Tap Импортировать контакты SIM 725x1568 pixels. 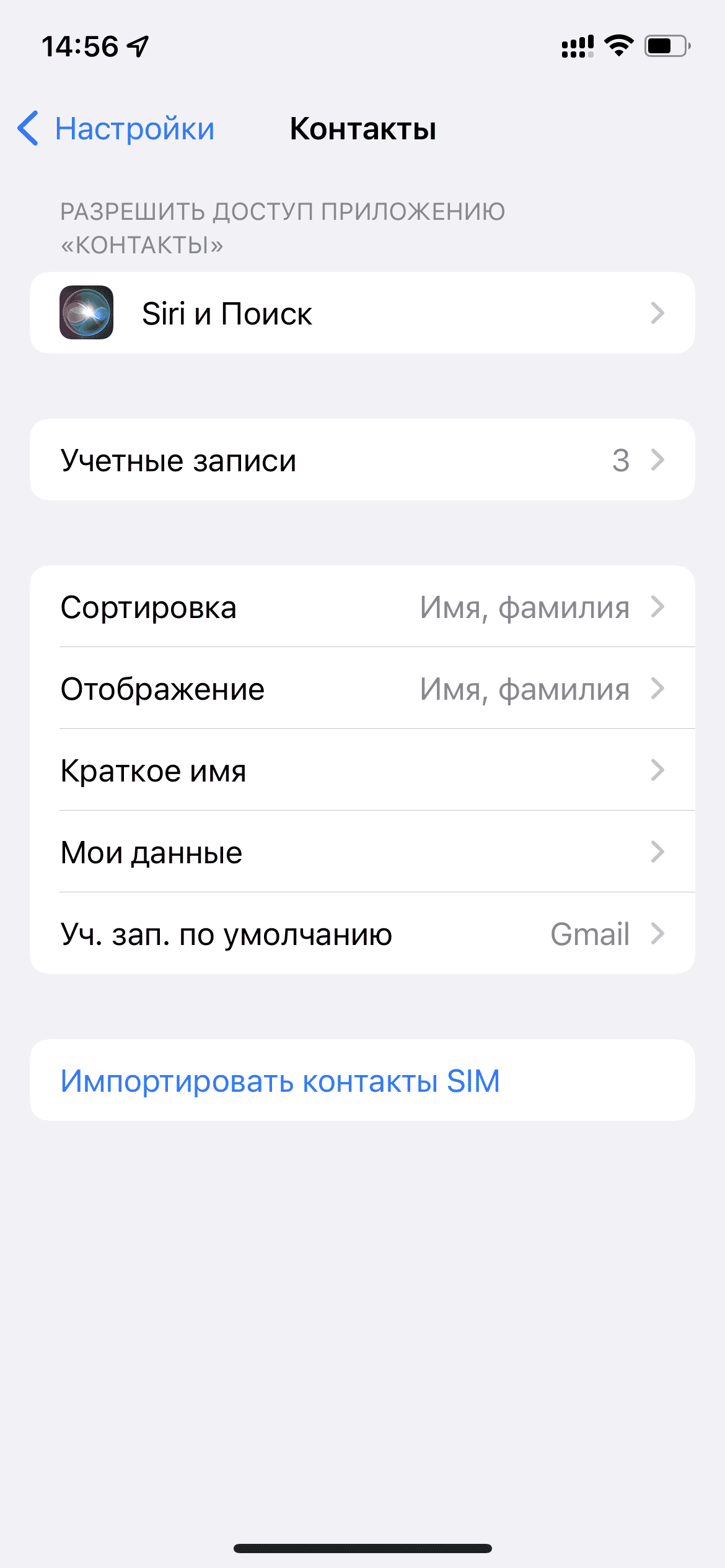(x=280, y=1081)
